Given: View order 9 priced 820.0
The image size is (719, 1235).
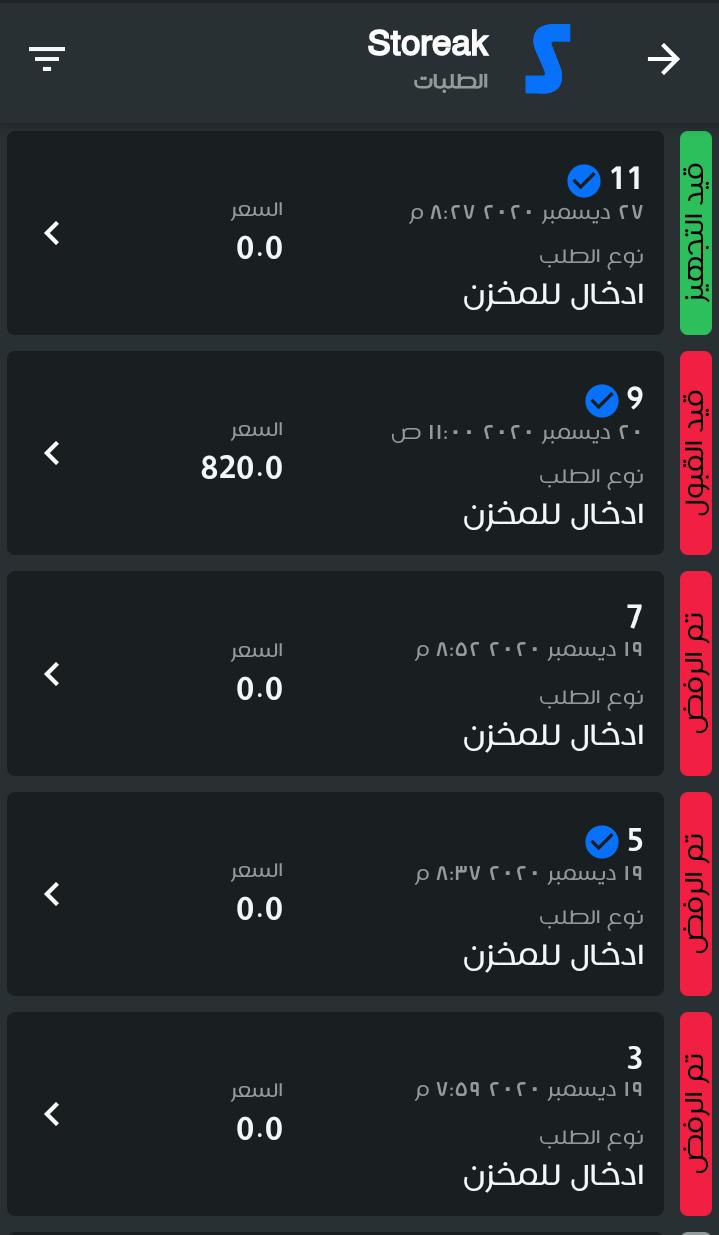Looking at the screenshot, I should pyautogui.click(x=335, y=453).
